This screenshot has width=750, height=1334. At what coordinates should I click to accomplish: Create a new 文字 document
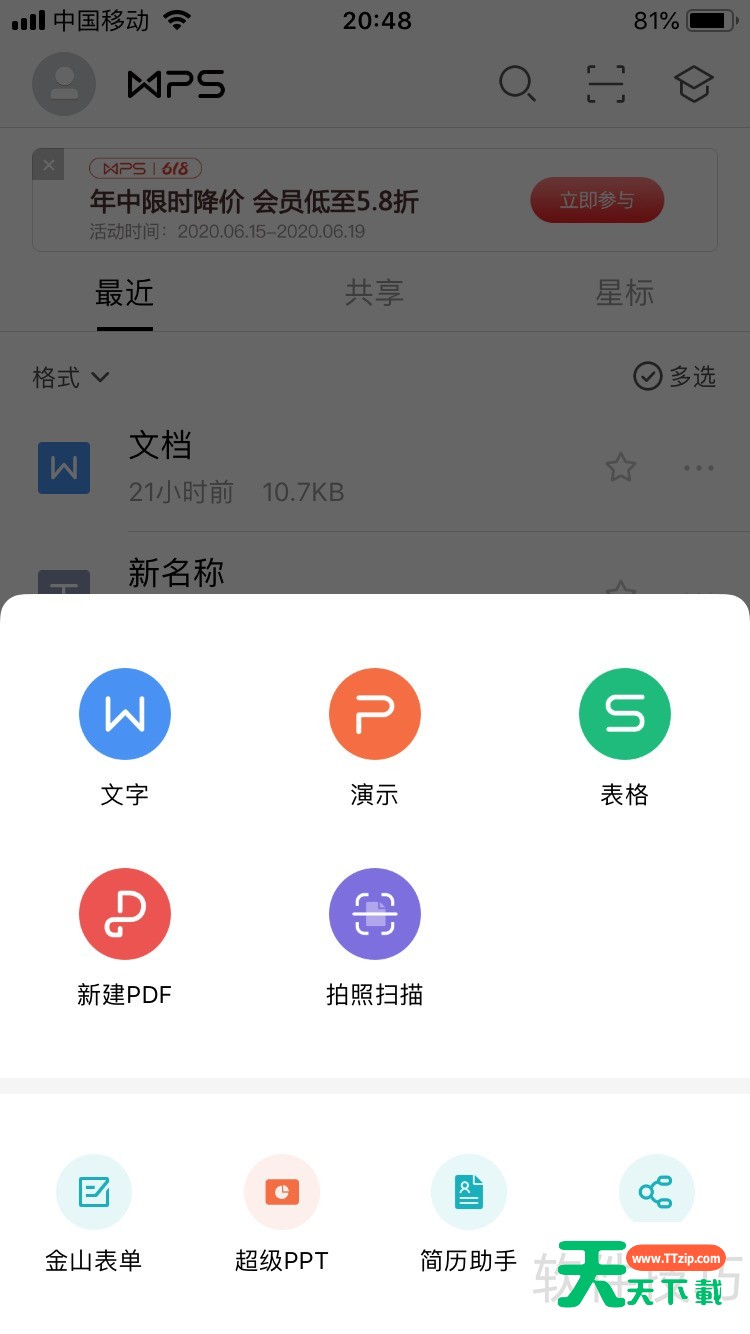pyautogui.click(x=125, y=713)
